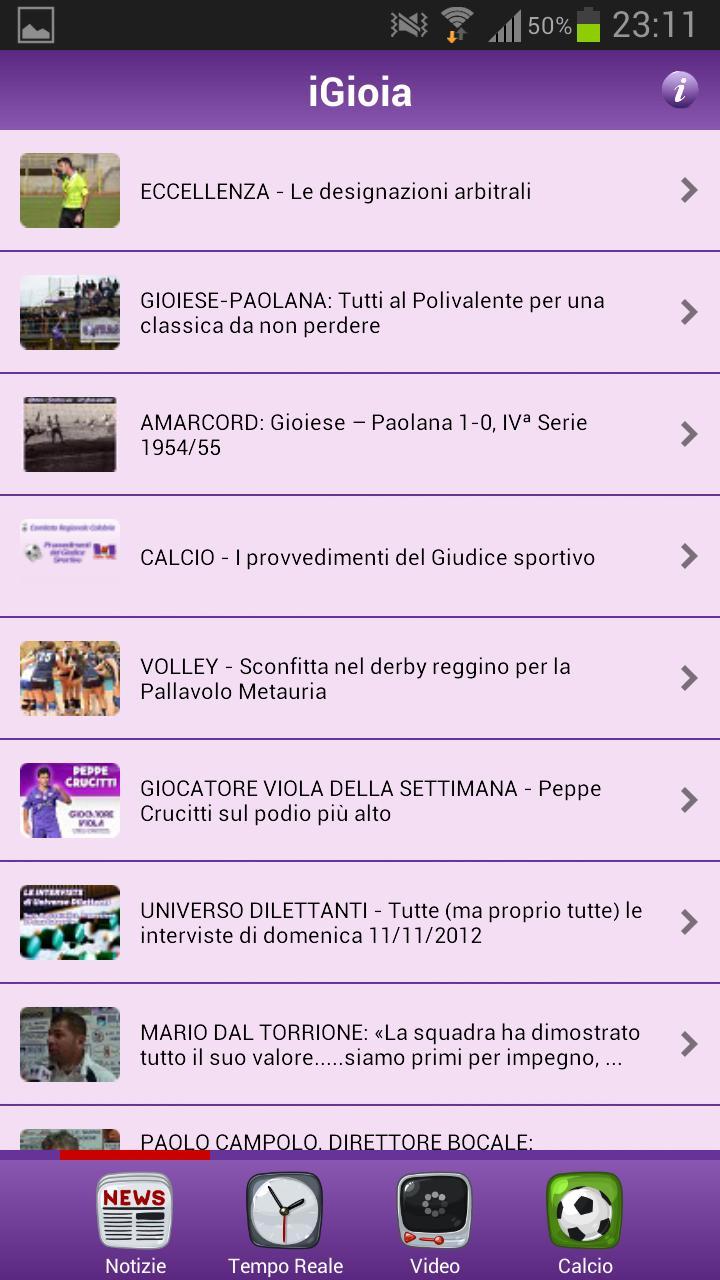Open the UNIVERSO DILETTANTI interviste article
The height and width of the screenshot is (1280, 720).
pos(400,922)
